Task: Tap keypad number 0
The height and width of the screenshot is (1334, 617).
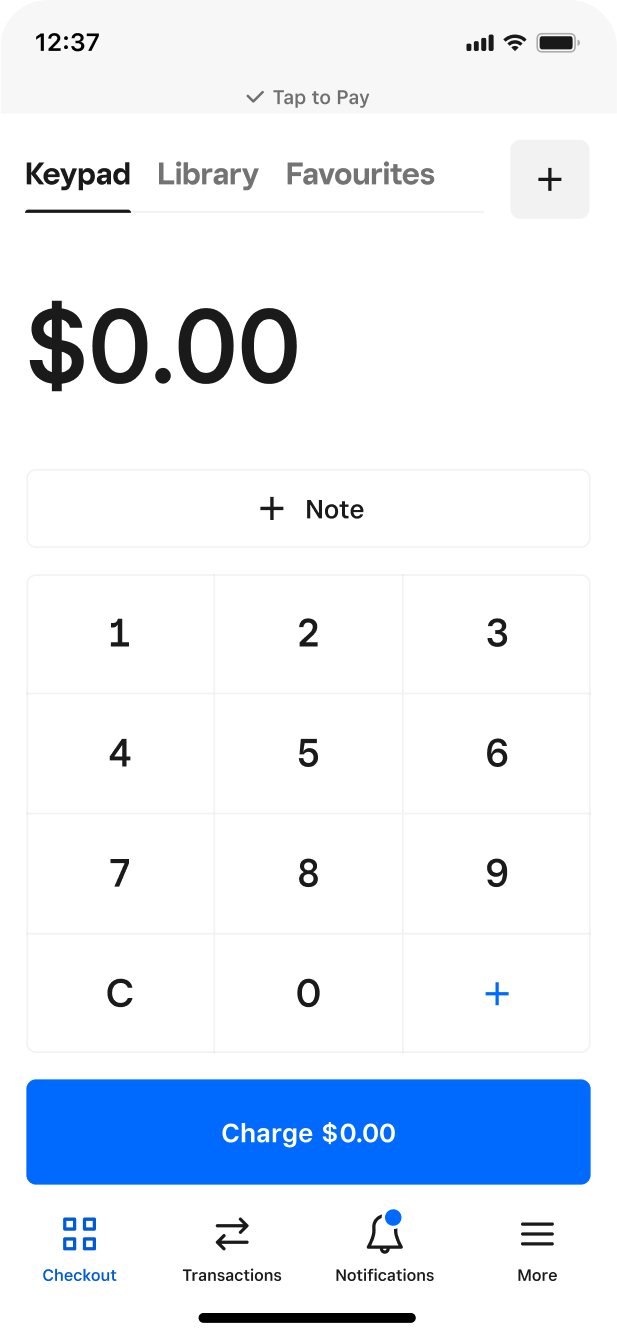Action: tap(308, 994)
